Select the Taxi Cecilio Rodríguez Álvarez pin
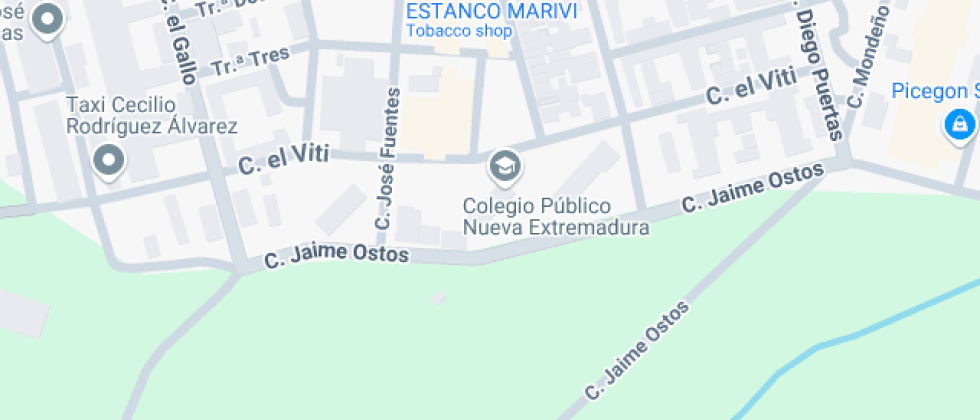Viewport: 980px width, 420px height. [x=109, y=162]
